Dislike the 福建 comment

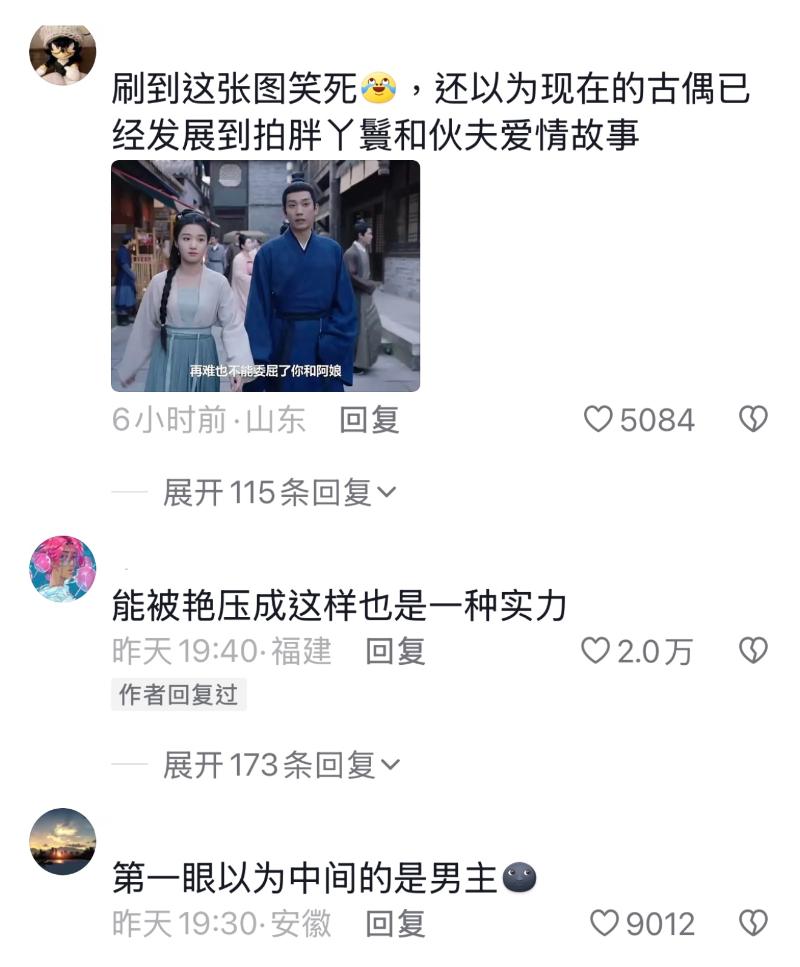point(752,651)
